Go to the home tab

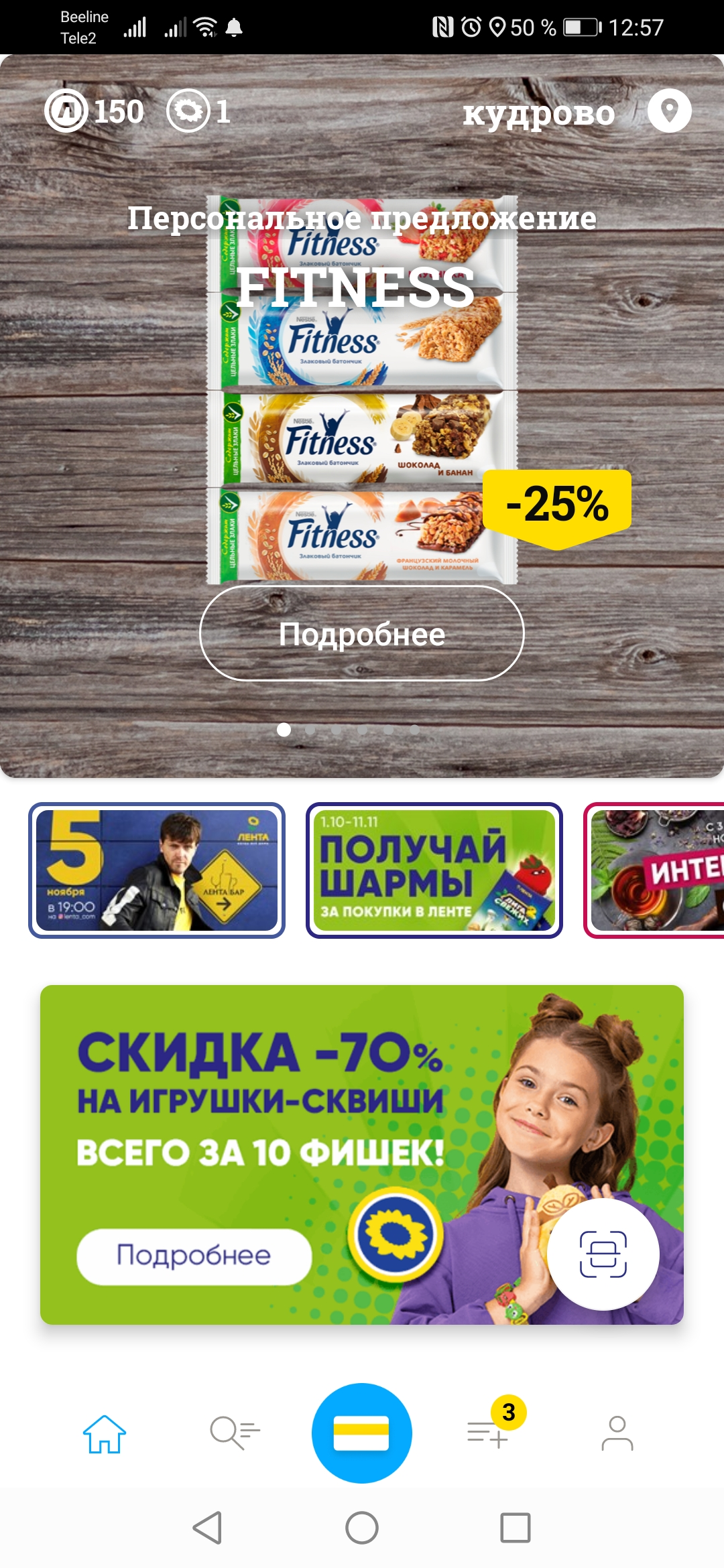tap(105, 1433)
